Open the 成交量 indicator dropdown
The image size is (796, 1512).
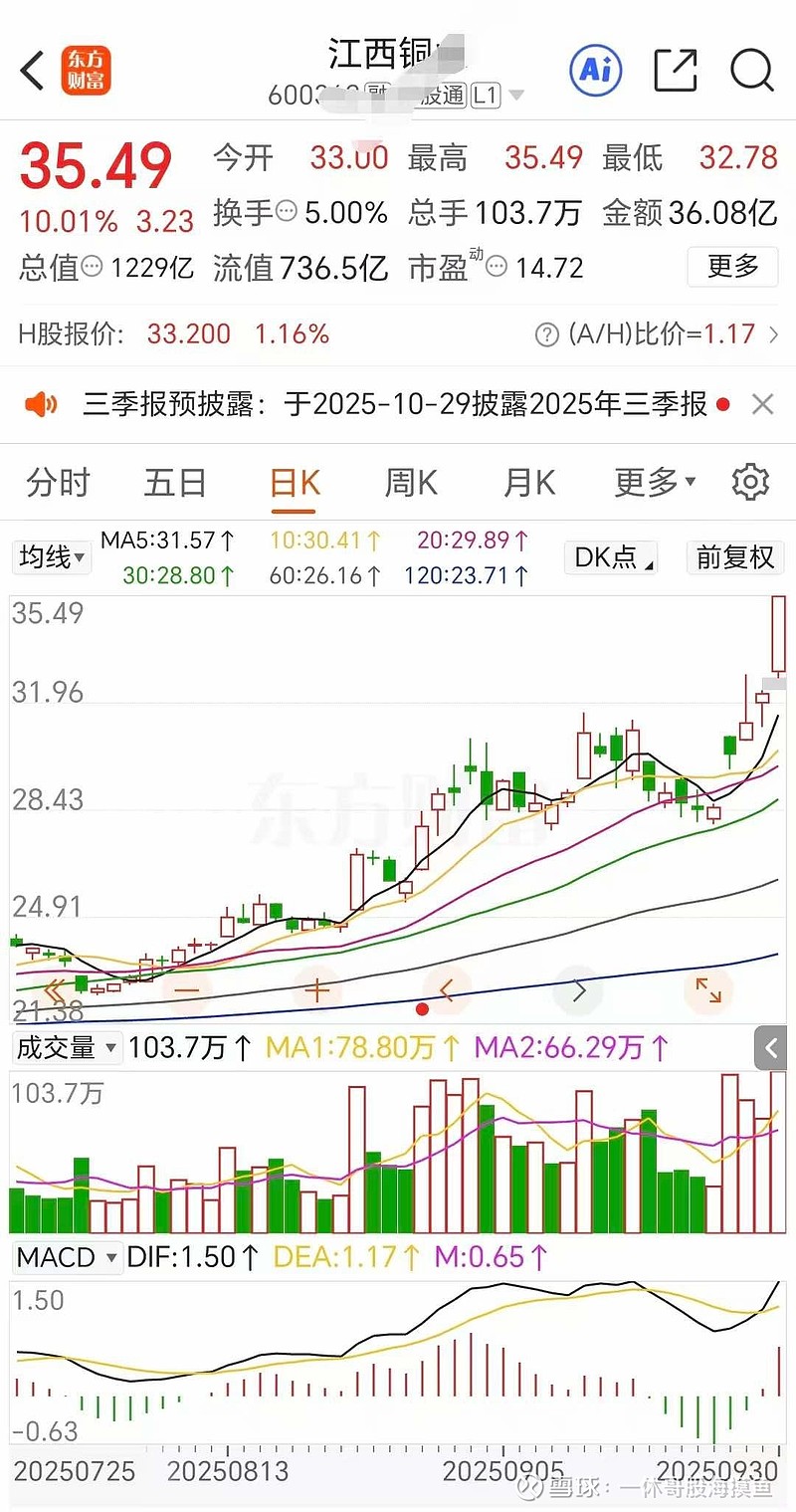pyautogui.click(x=67, y=1047)
